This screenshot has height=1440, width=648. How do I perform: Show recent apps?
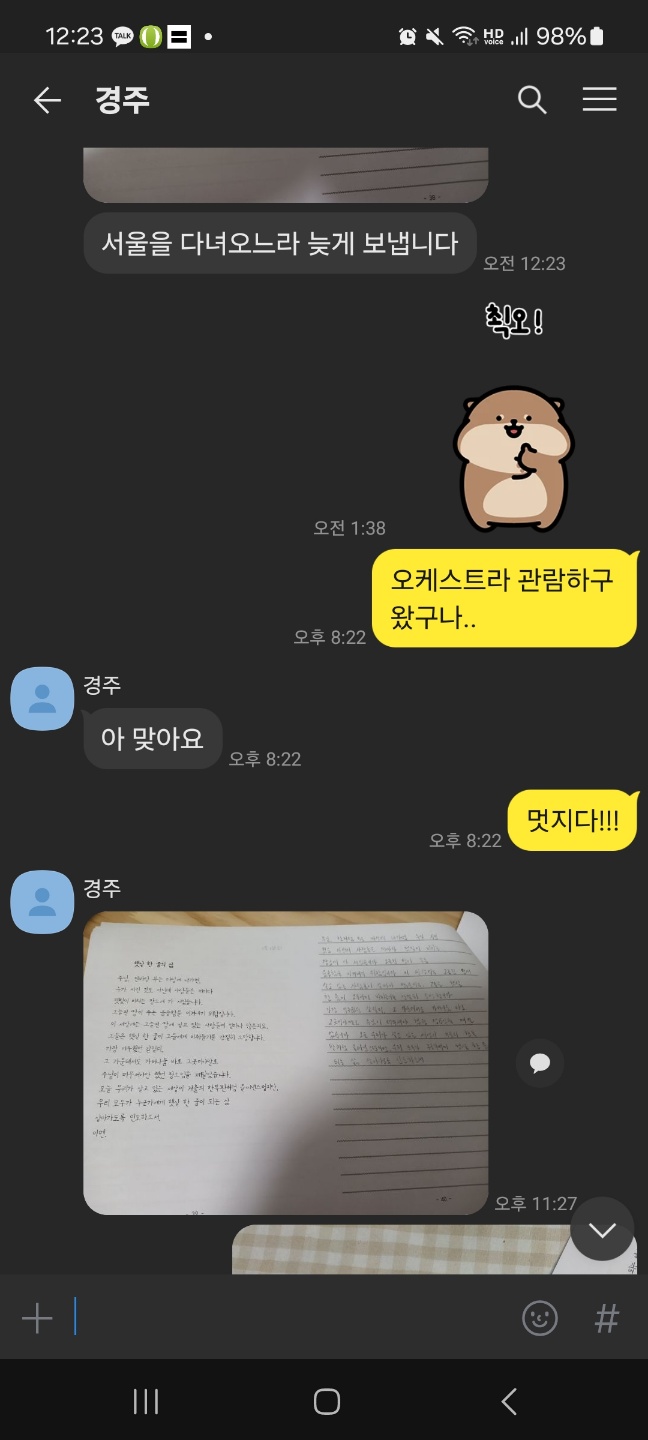[x=146, y=1401]
